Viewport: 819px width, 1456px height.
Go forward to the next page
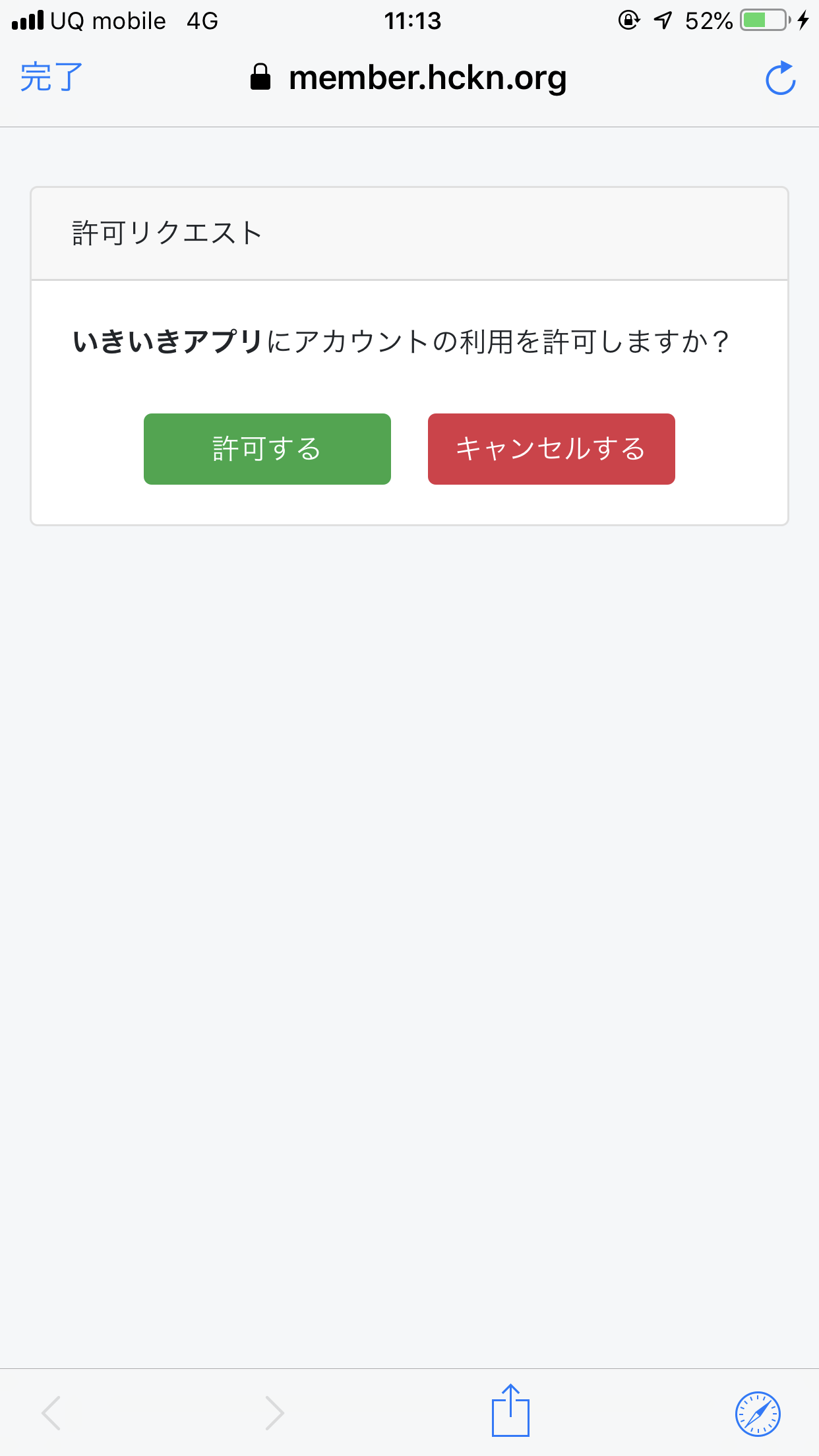[274, 1412]
